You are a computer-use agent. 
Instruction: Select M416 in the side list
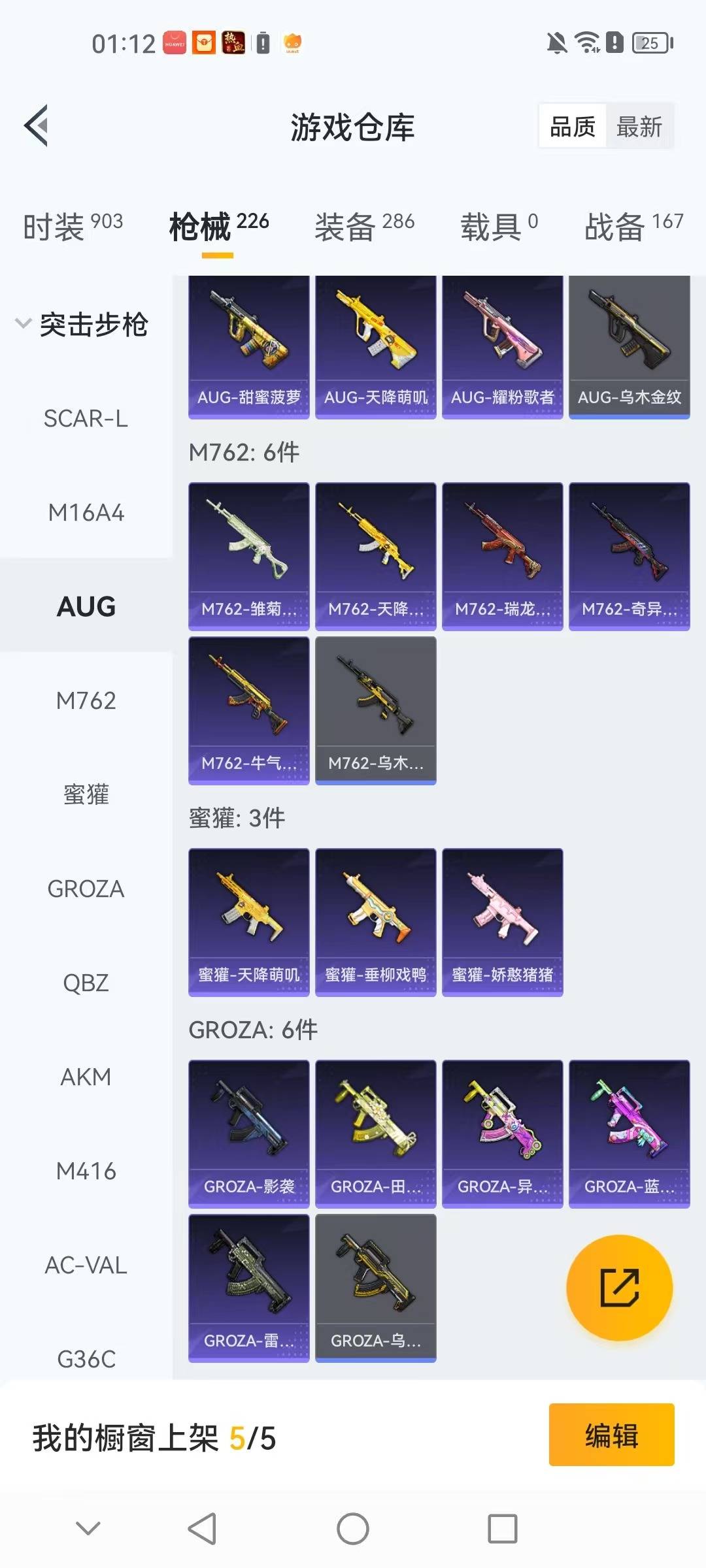[86, 1171]
